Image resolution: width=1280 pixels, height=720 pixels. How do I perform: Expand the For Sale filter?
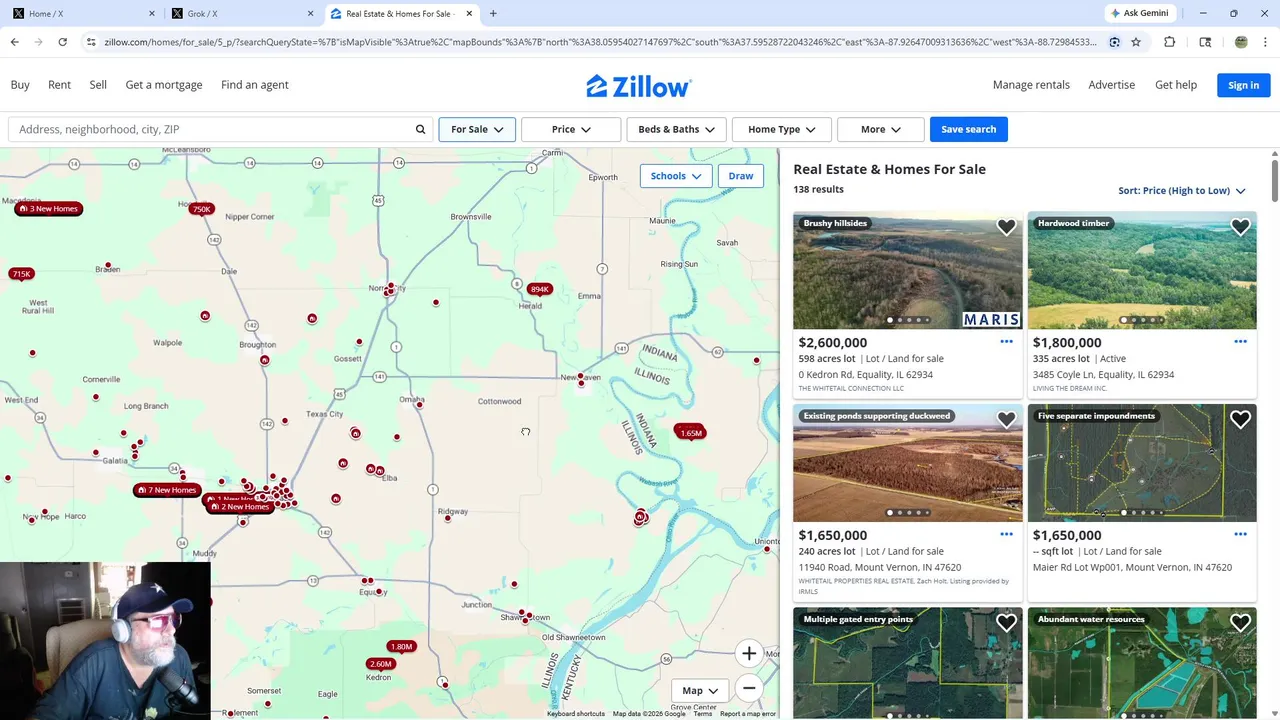point(477,129)
